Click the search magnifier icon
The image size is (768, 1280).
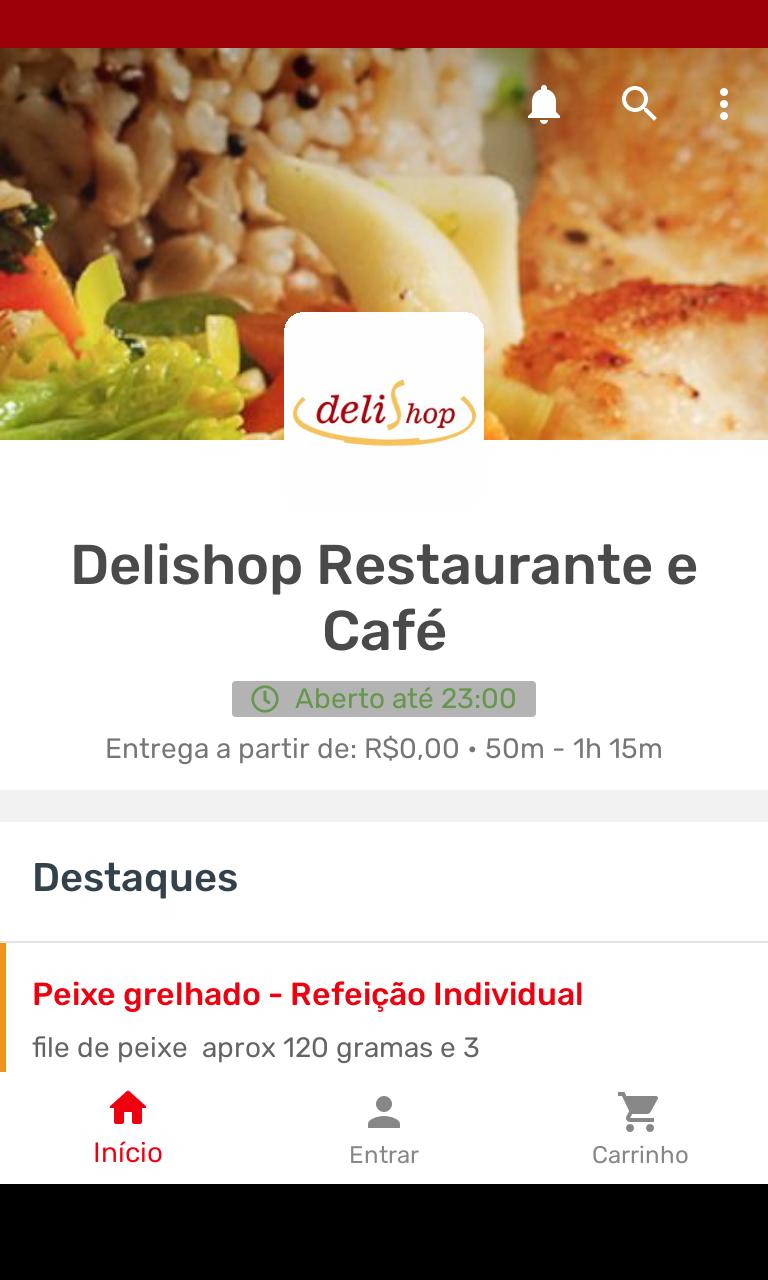pos(640,104)
